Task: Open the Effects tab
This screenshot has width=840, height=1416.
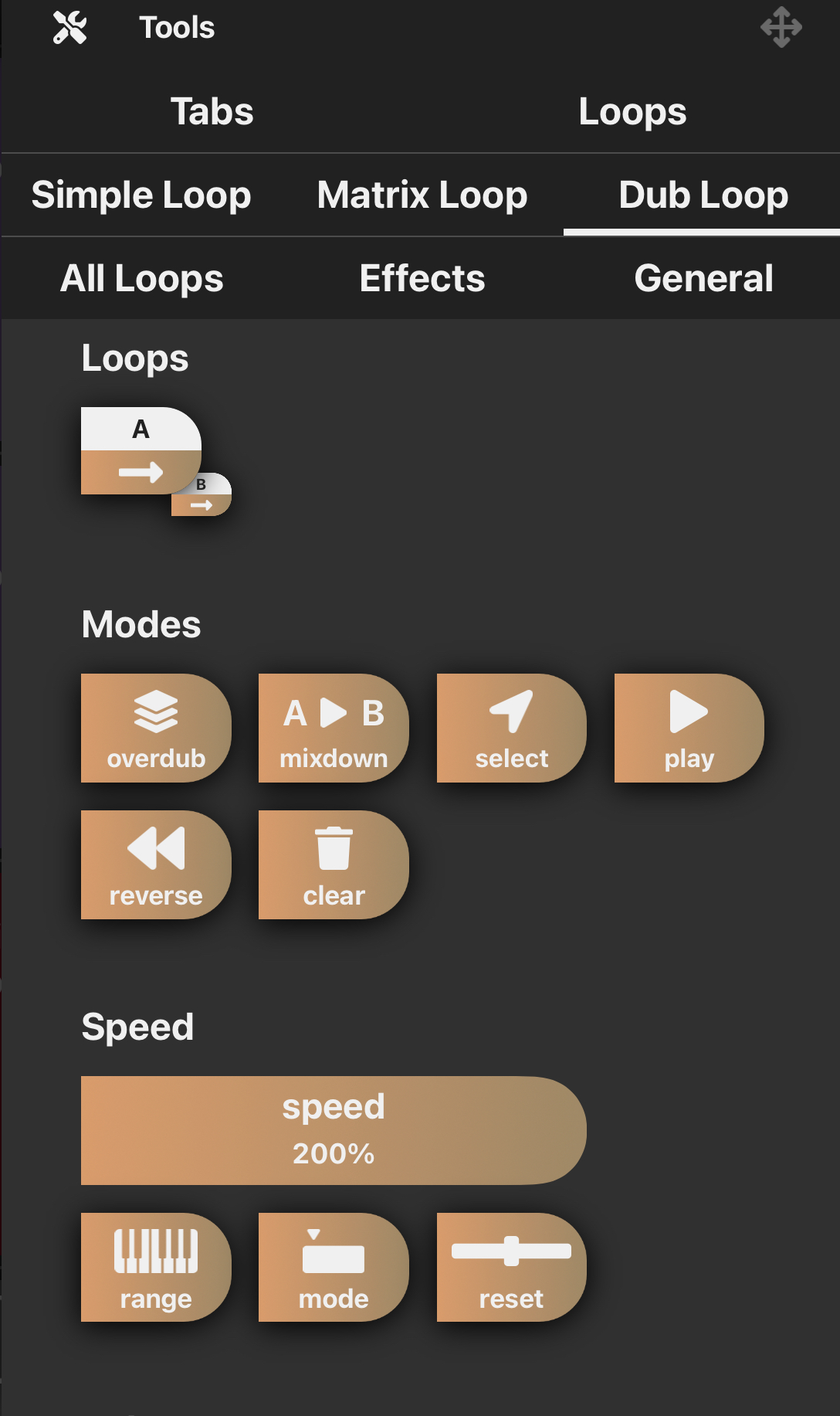Action: point(422,278)
